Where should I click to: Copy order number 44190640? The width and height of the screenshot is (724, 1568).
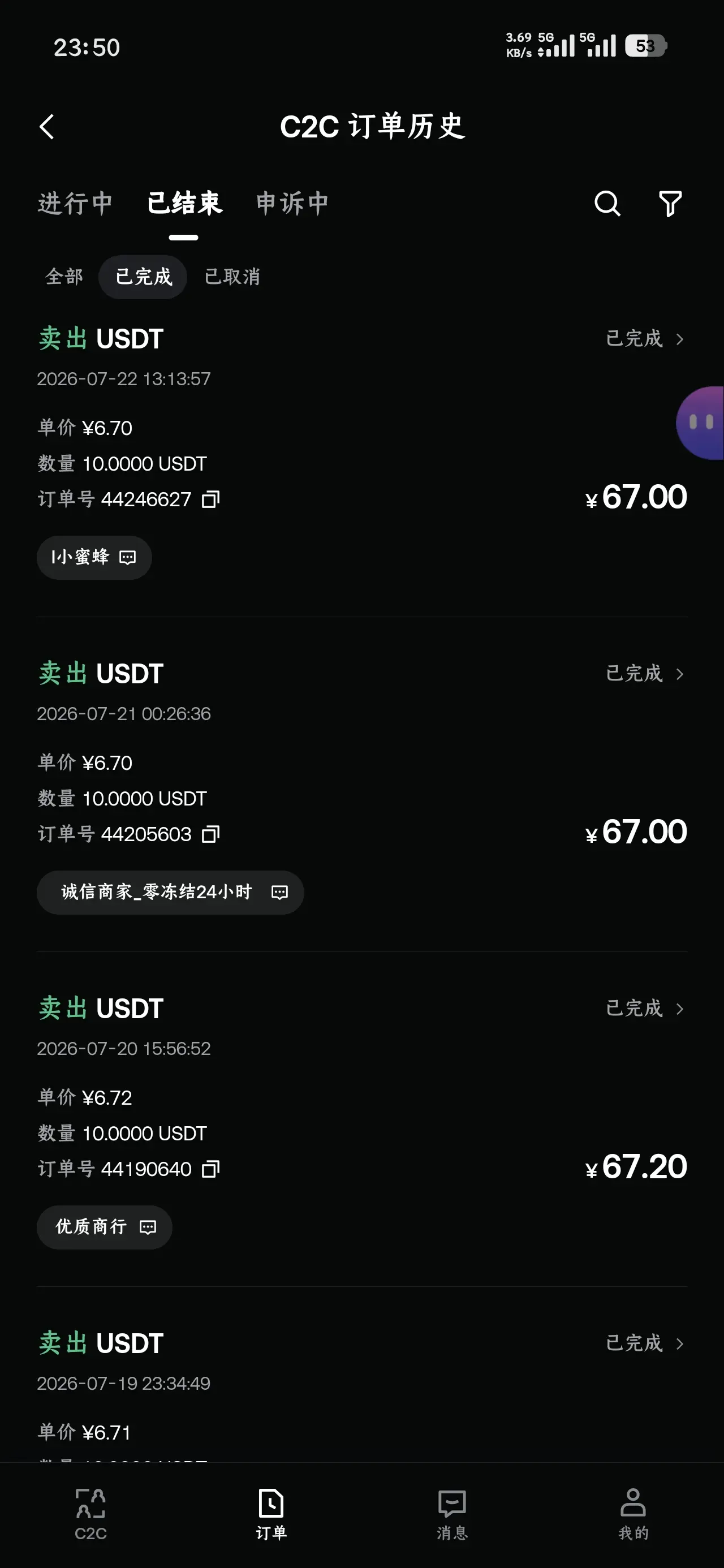pyautogui.click(x=210, y=1169)
